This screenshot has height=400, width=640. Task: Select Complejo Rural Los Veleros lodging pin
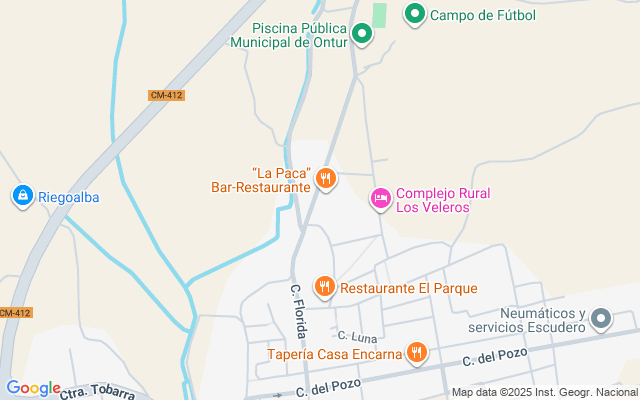[380, 199]
